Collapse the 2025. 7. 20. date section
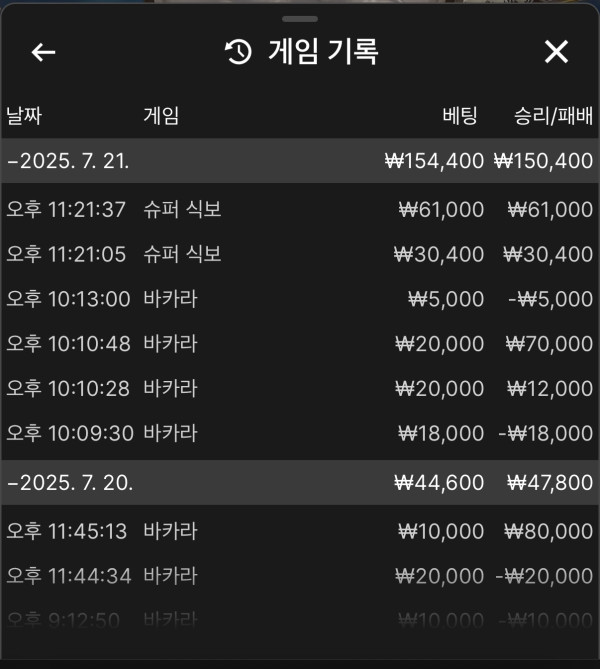600x669 pixels. tap(70, 483)
